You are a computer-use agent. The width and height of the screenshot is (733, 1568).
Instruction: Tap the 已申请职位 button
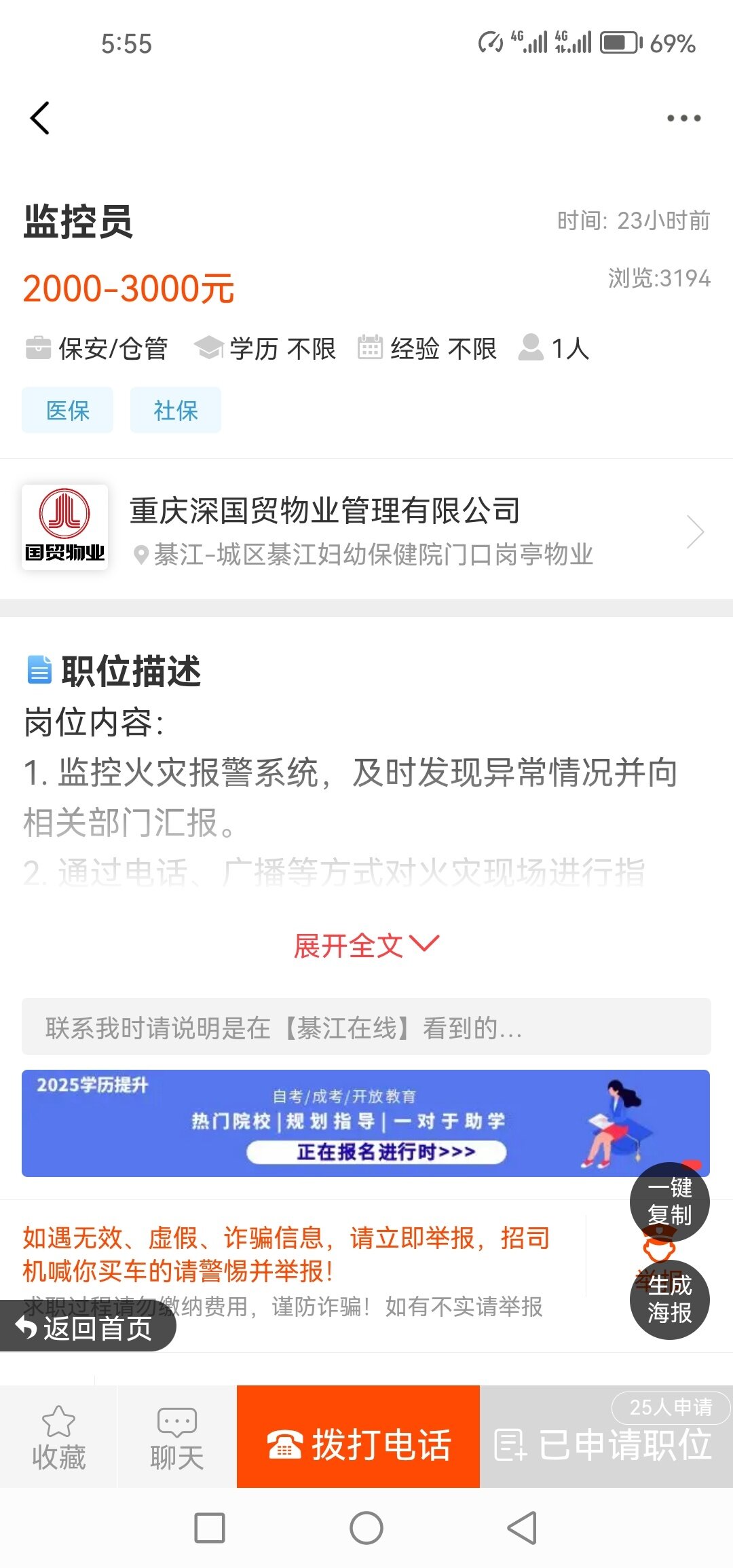(x=605, y=1444)
